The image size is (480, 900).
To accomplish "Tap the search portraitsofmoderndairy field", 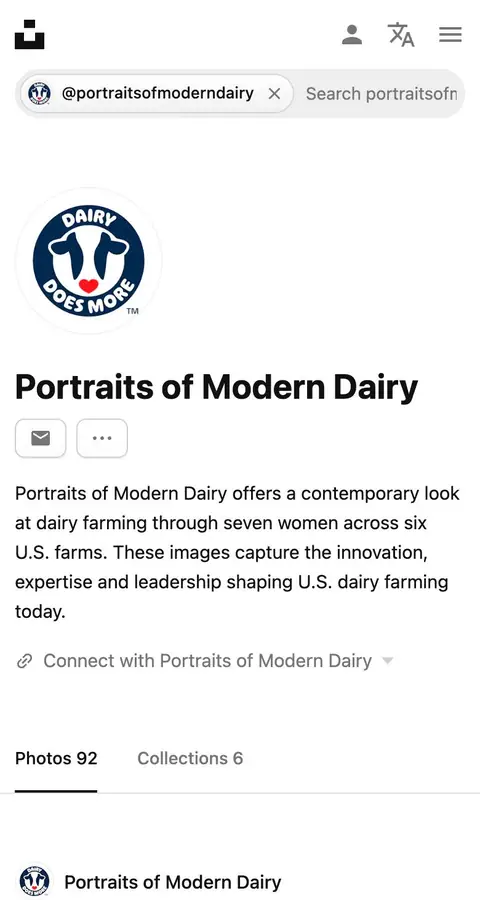I will point(381,94).
